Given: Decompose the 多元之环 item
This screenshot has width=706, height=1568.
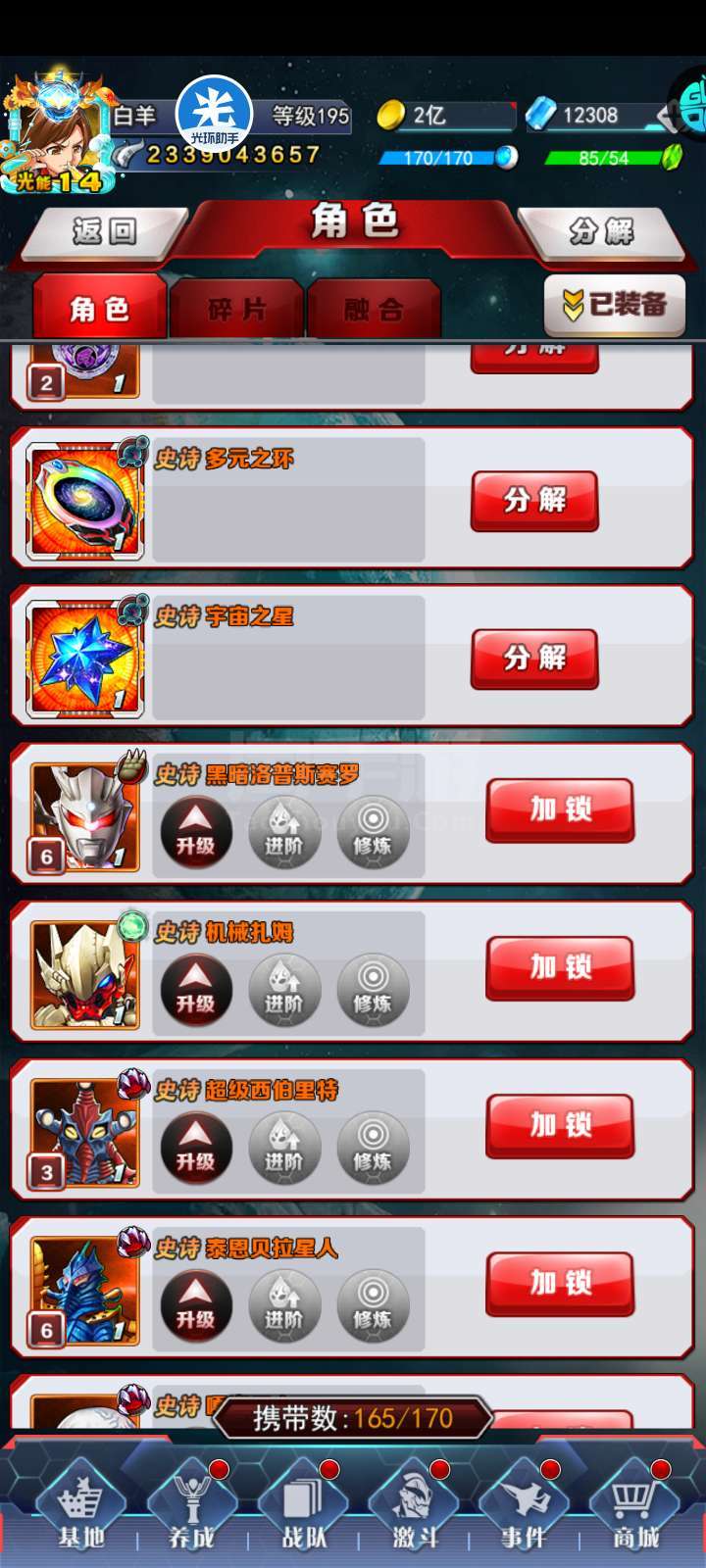Looking at the screenshot, I should pos(534,501).
